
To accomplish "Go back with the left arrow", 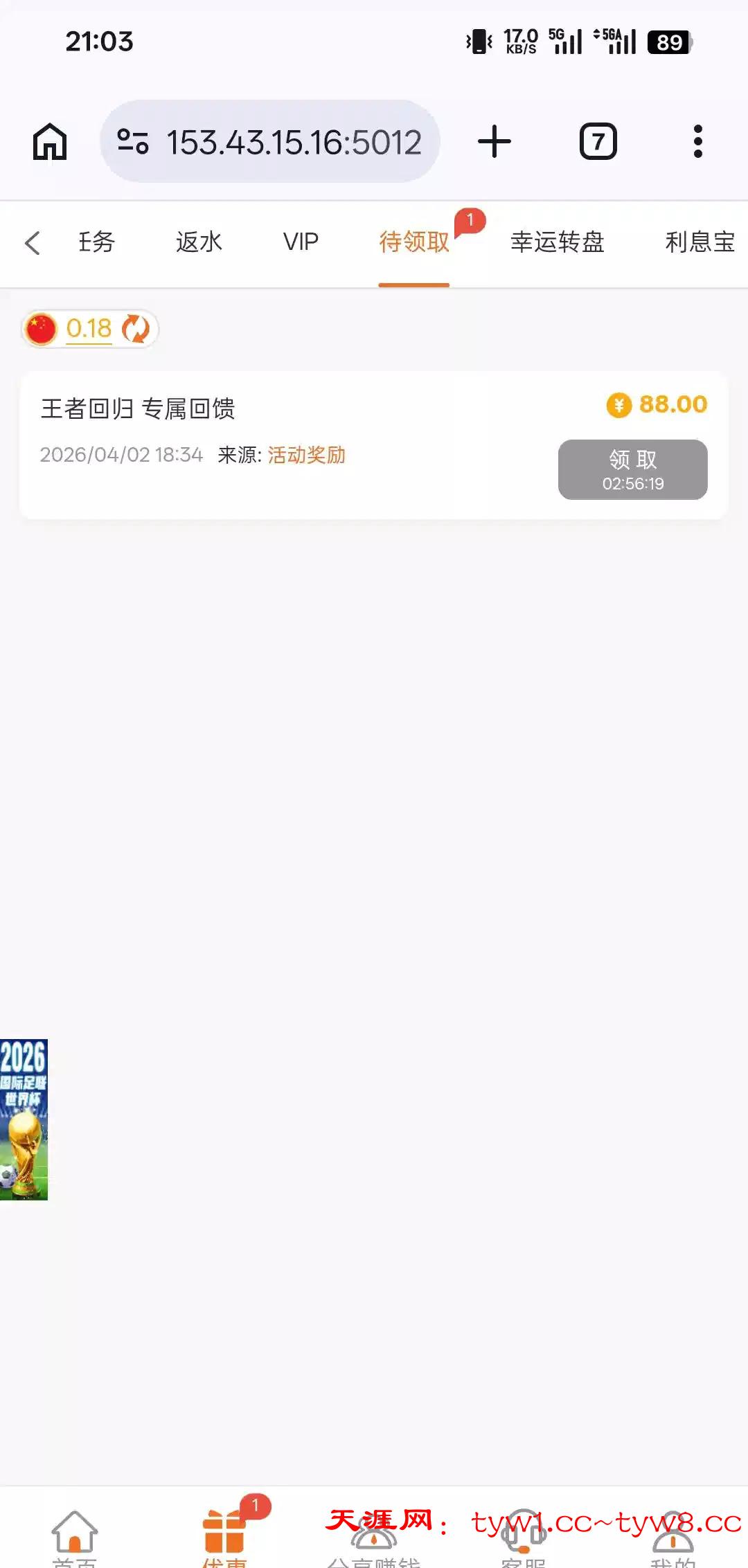I will pyautogui.click(x=32, y=243).
